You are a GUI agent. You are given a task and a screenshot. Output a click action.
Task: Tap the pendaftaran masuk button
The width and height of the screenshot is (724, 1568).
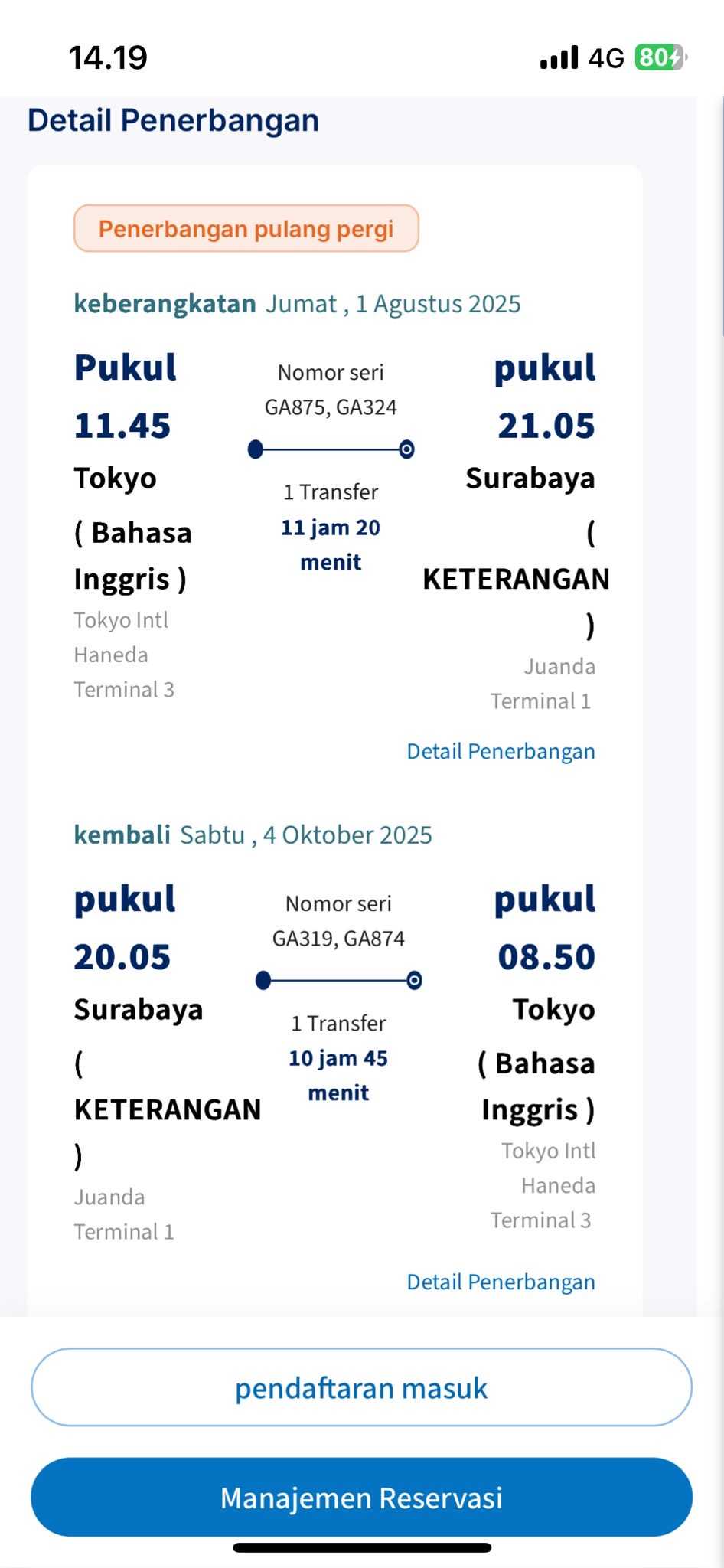point(361,1387)
